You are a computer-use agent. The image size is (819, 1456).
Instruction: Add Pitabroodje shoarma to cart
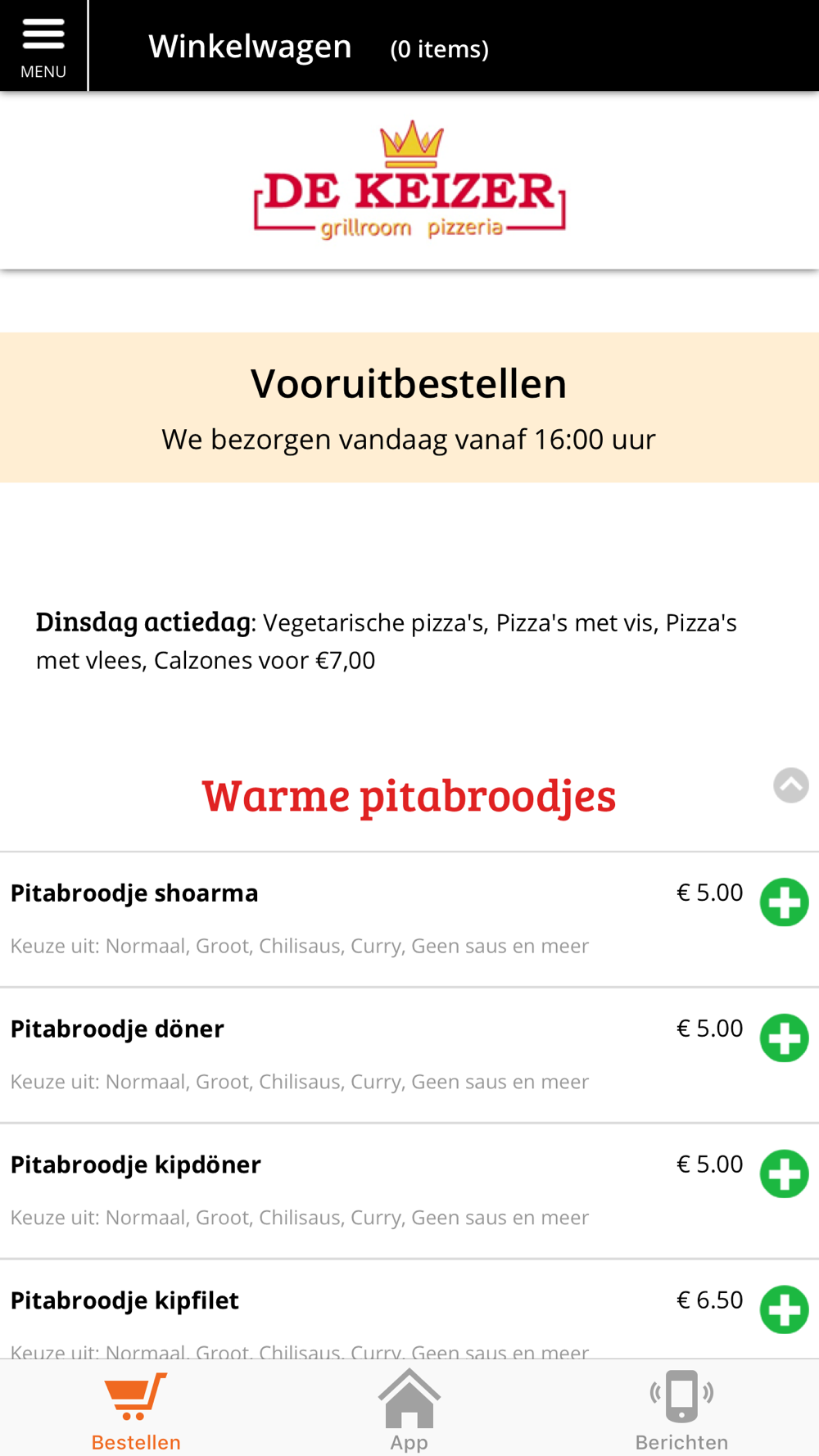(785, 902)
